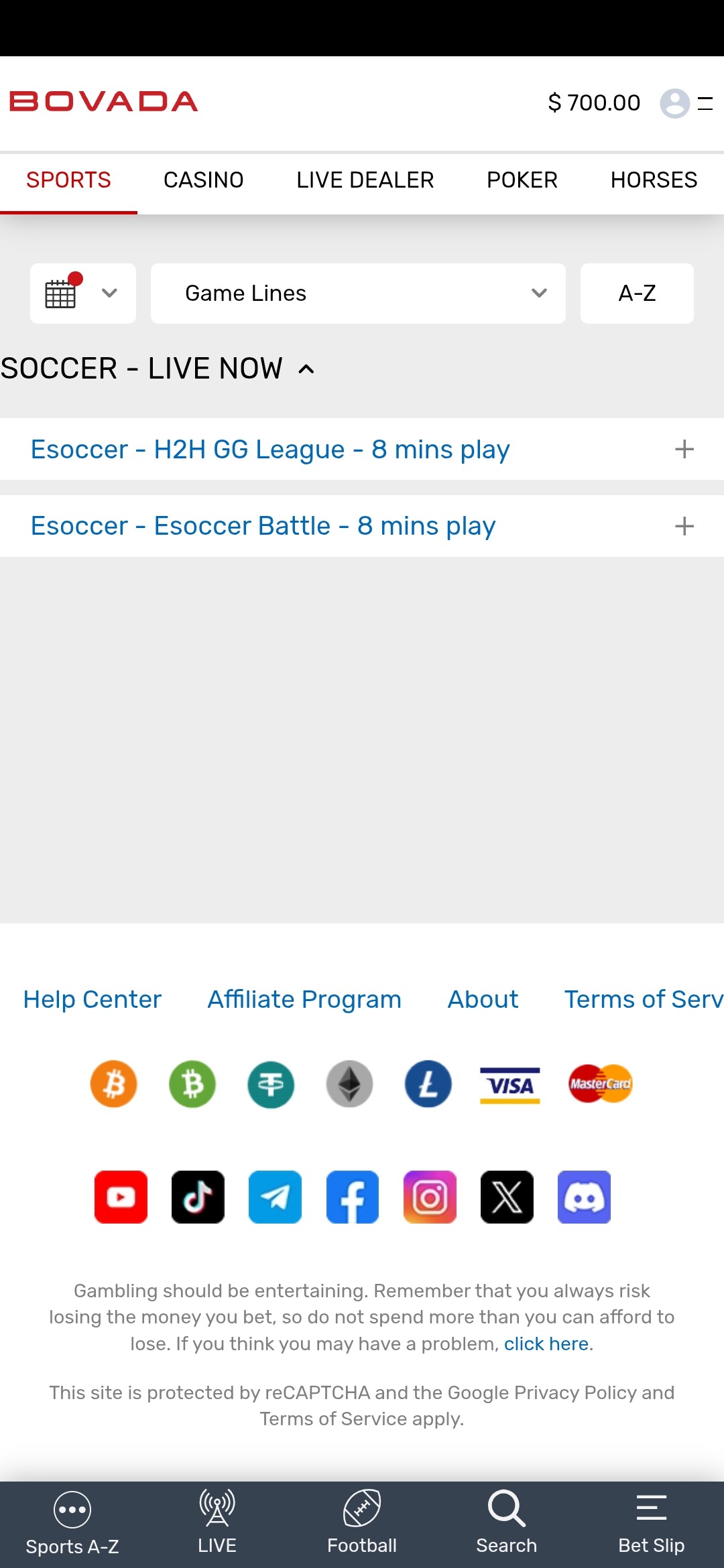Open the Affiliate Program link
This screenshot has width=724, height=1568.
[x=304, y=999]
